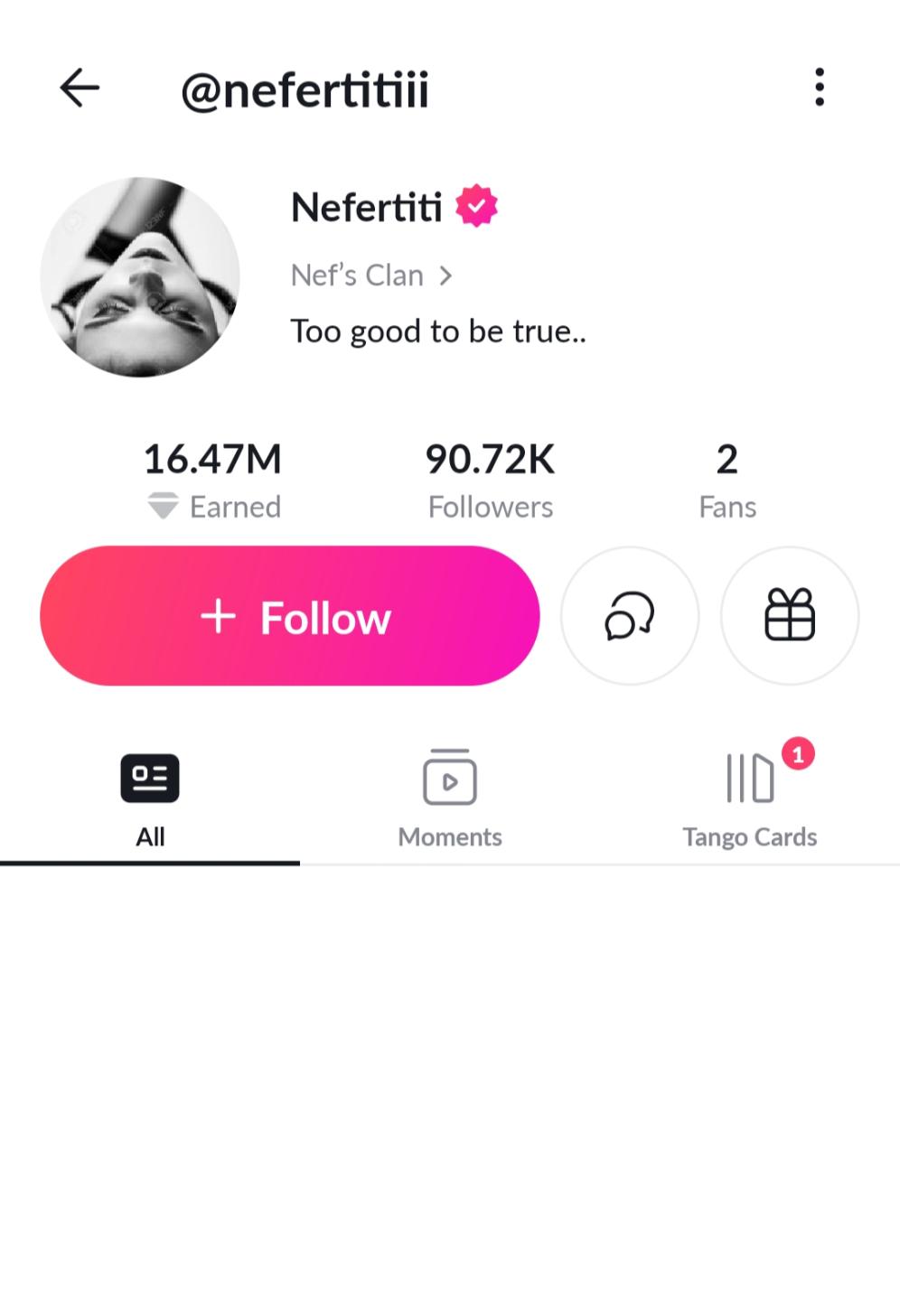This screenshot has height=1316, width=900.
Task: Select the All tab
Action: 150,799
